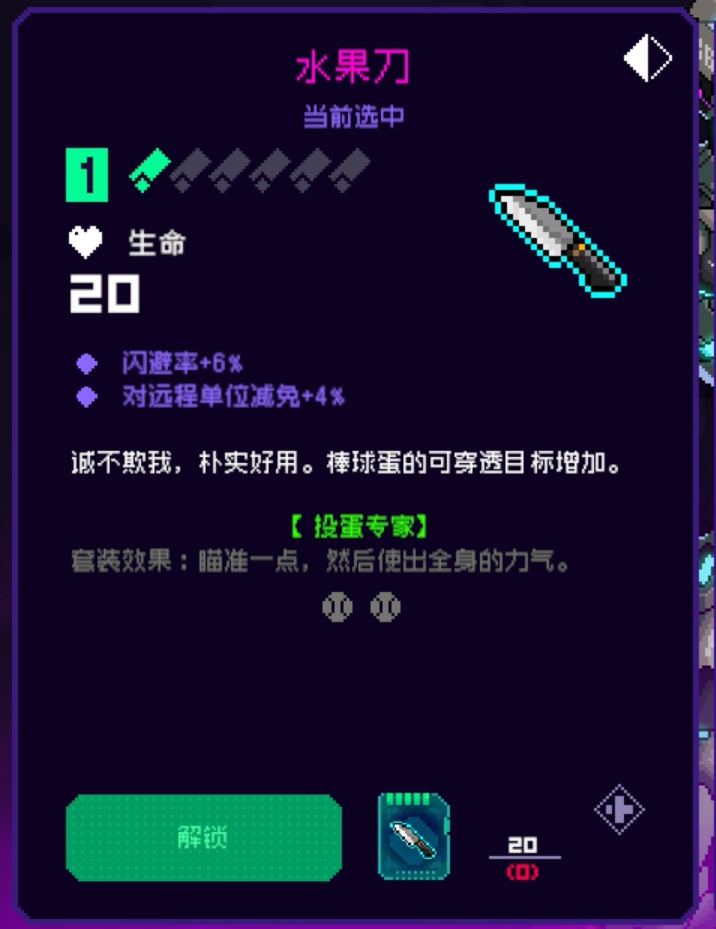Tap the green 解锁 unlock button
Viewport: 716px width, 929px height.
click(x=204, y=837)
